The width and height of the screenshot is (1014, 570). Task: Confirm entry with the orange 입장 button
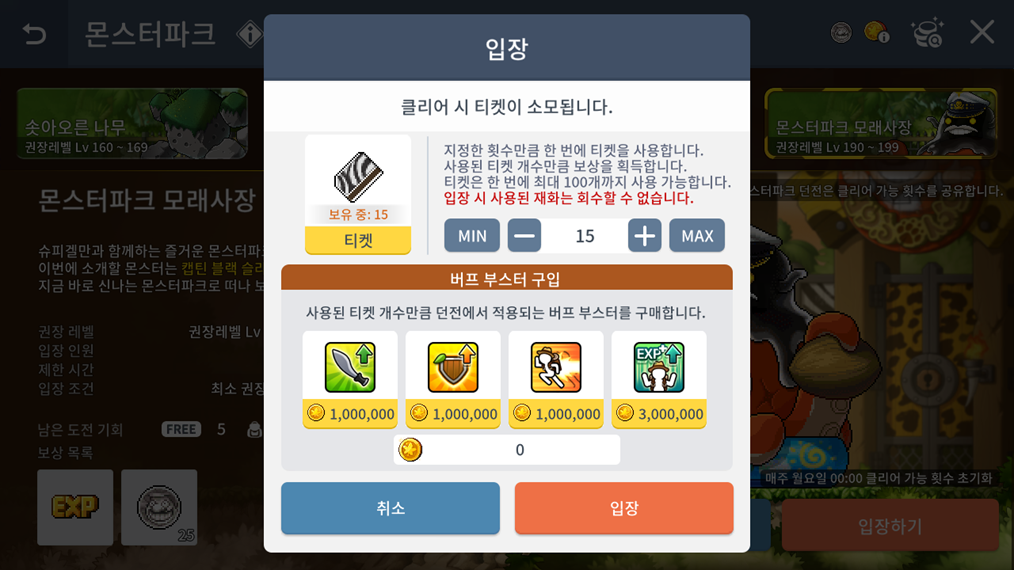tap(624, 508)
